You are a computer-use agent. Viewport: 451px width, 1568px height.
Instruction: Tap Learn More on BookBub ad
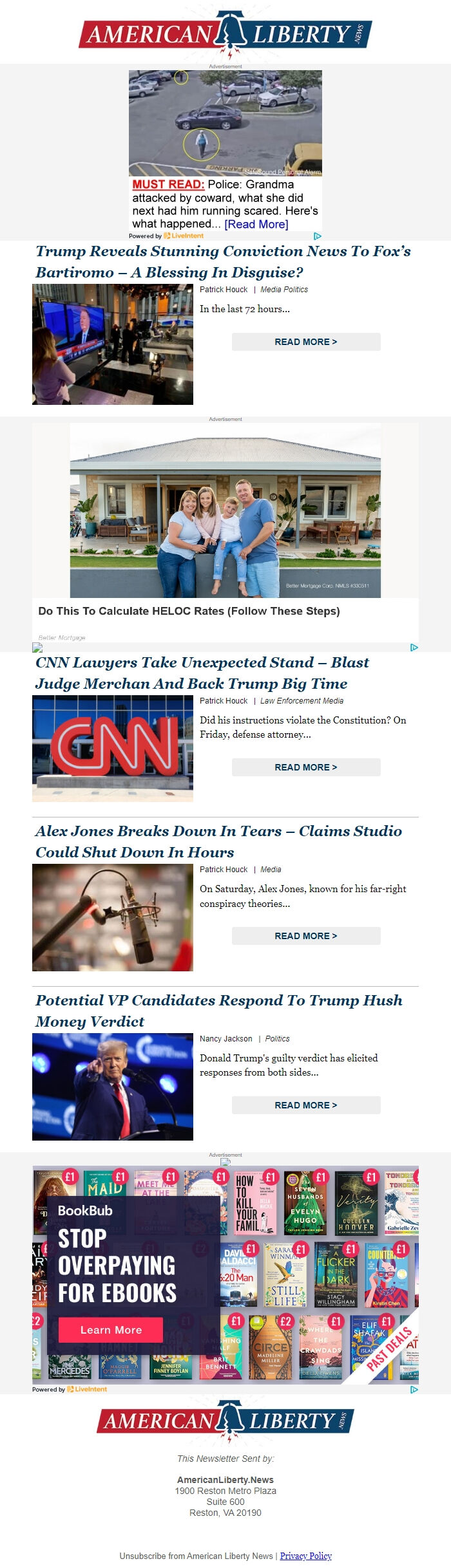click(x=111, y=1330)
